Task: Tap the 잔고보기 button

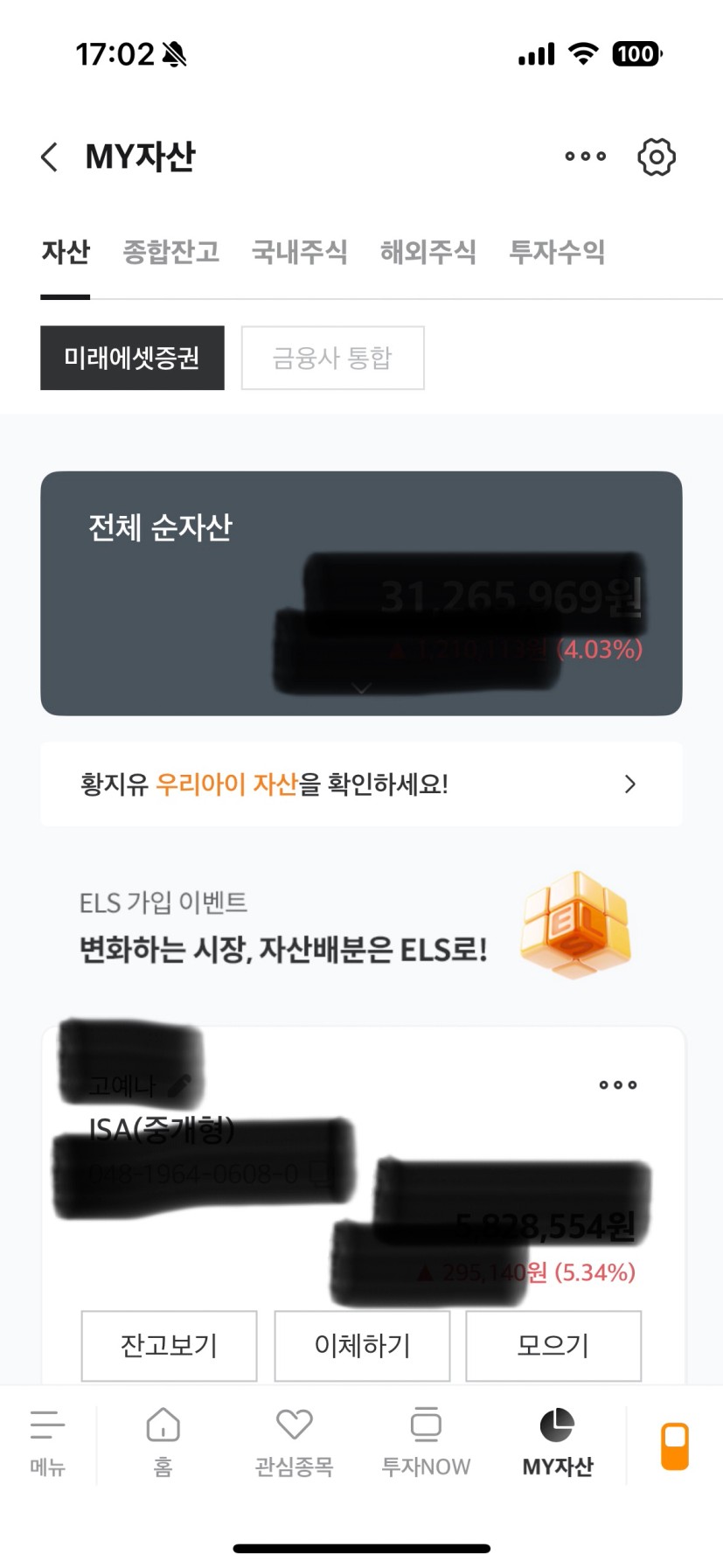Action: [169, 1345]
